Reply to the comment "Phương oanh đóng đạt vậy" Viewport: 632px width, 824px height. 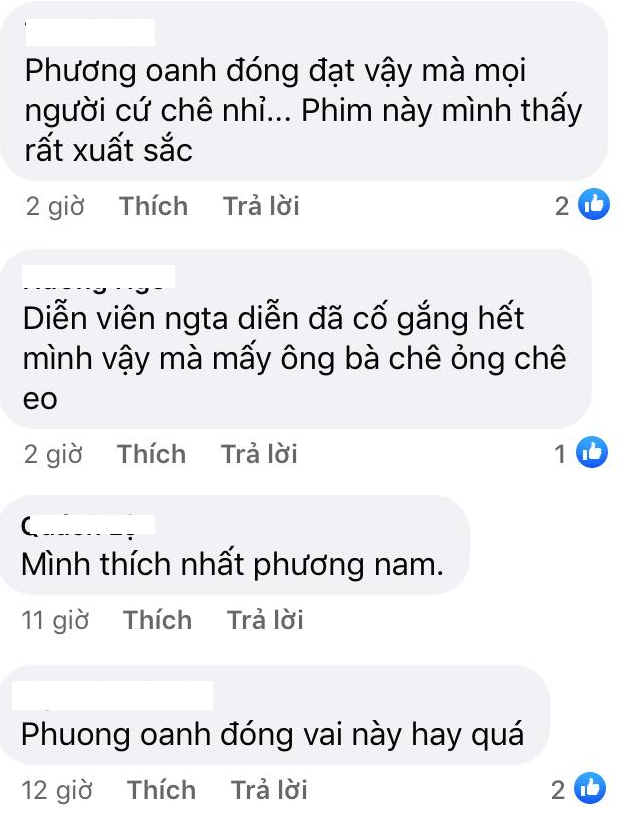point(261,207)
